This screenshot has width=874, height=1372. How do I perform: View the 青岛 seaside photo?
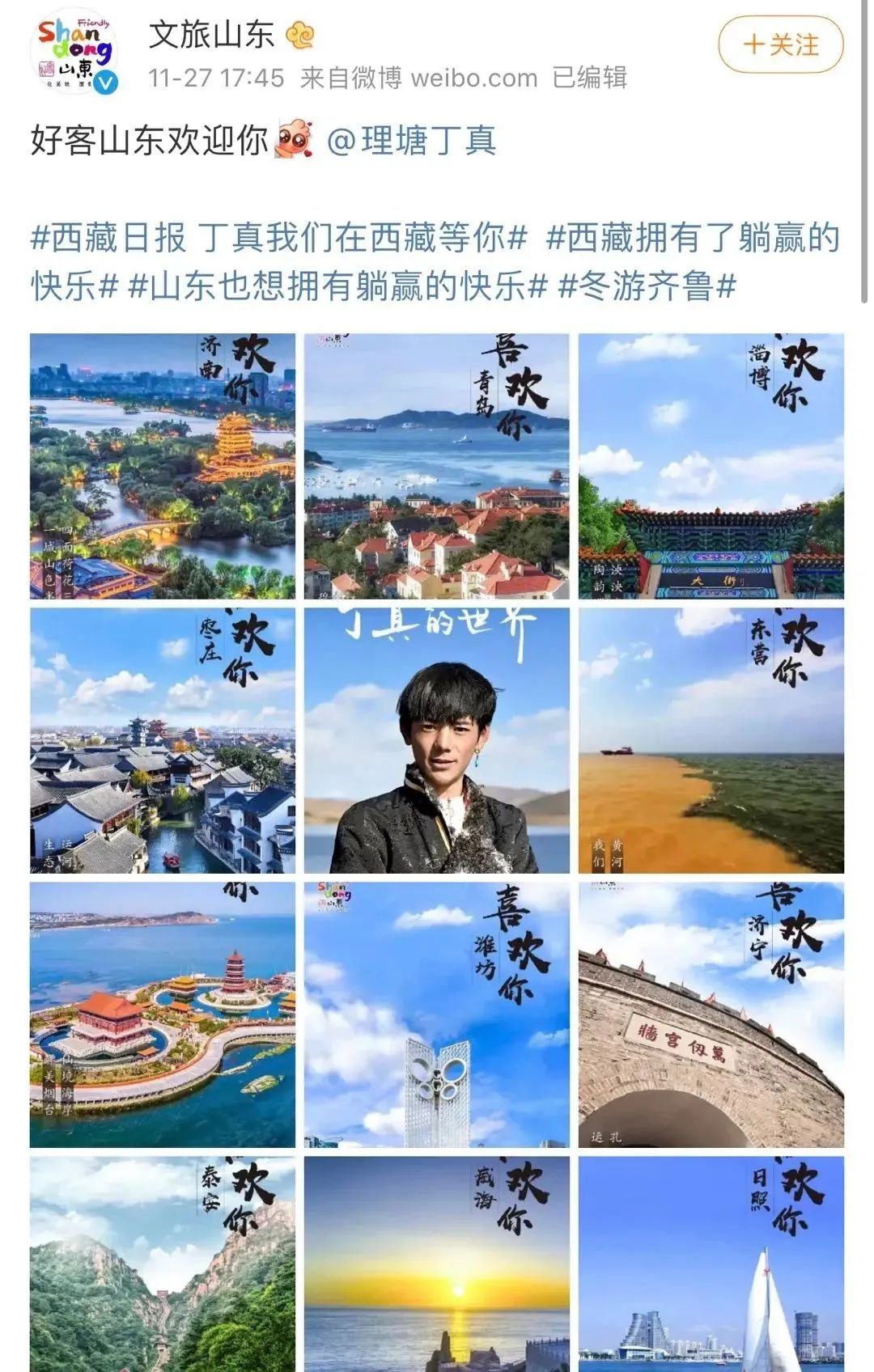437,466
